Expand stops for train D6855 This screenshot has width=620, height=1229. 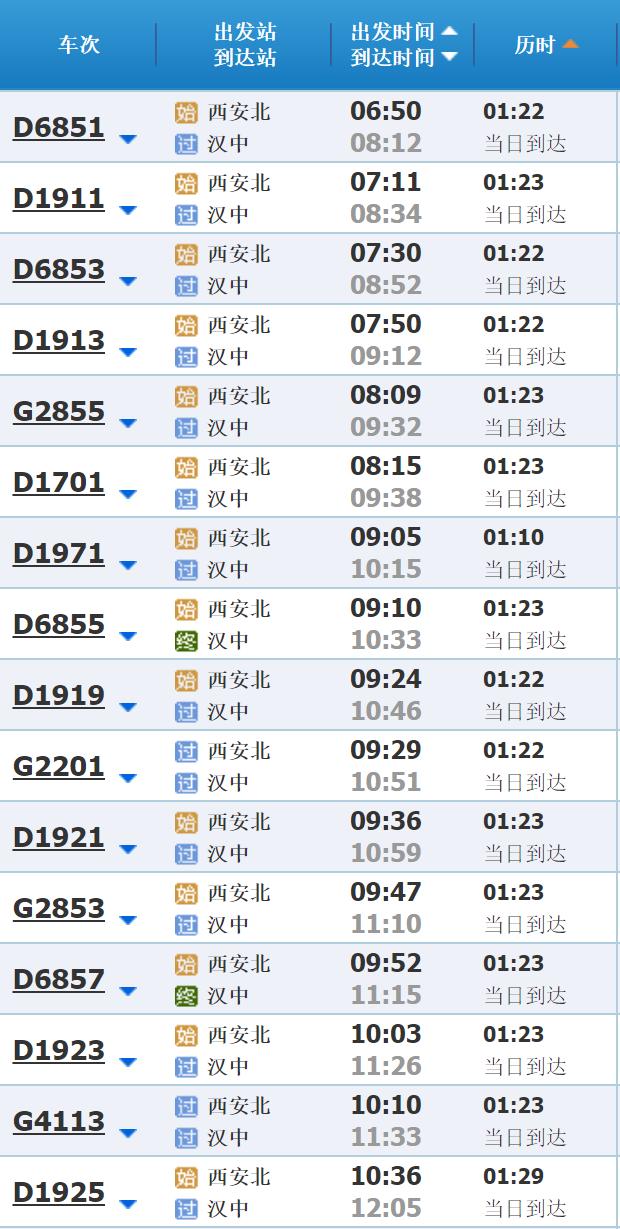point(128,637)
